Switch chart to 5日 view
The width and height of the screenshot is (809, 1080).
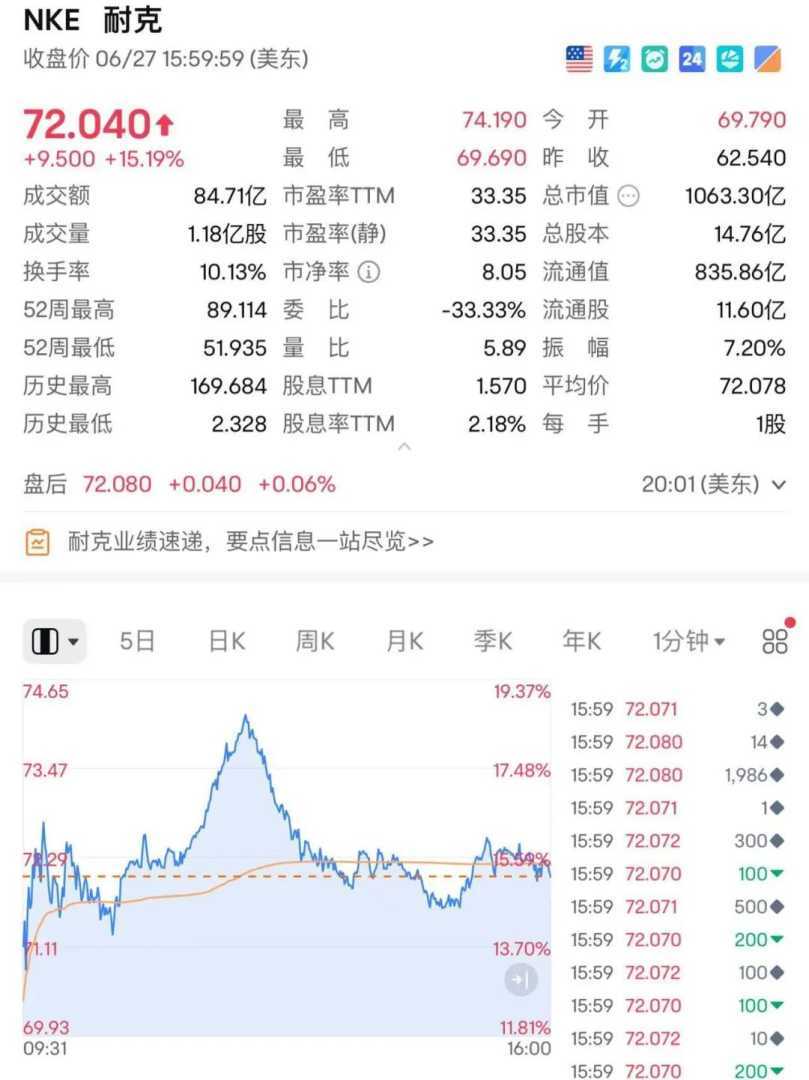pos(137,641)
